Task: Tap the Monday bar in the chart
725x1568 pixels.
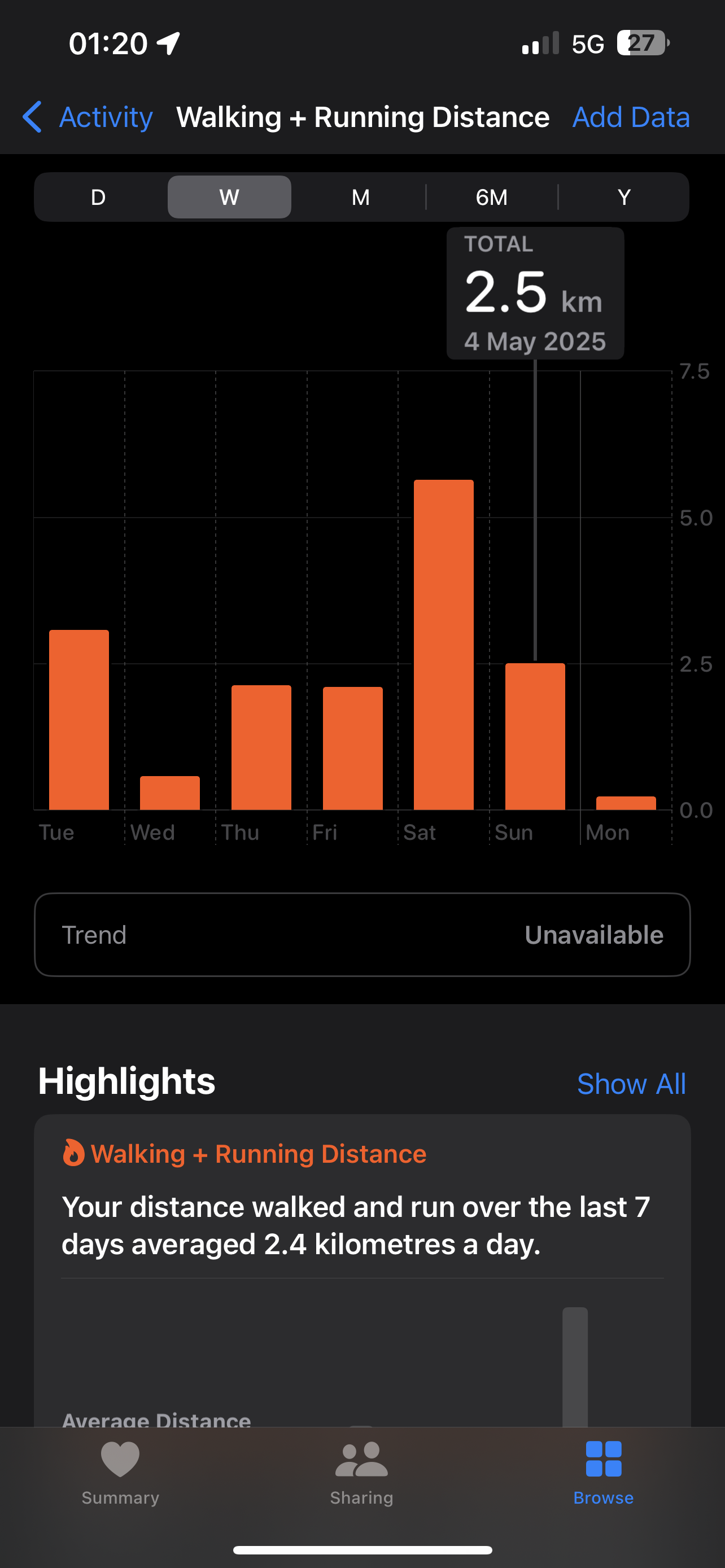Action: click(x=626, y=803)
